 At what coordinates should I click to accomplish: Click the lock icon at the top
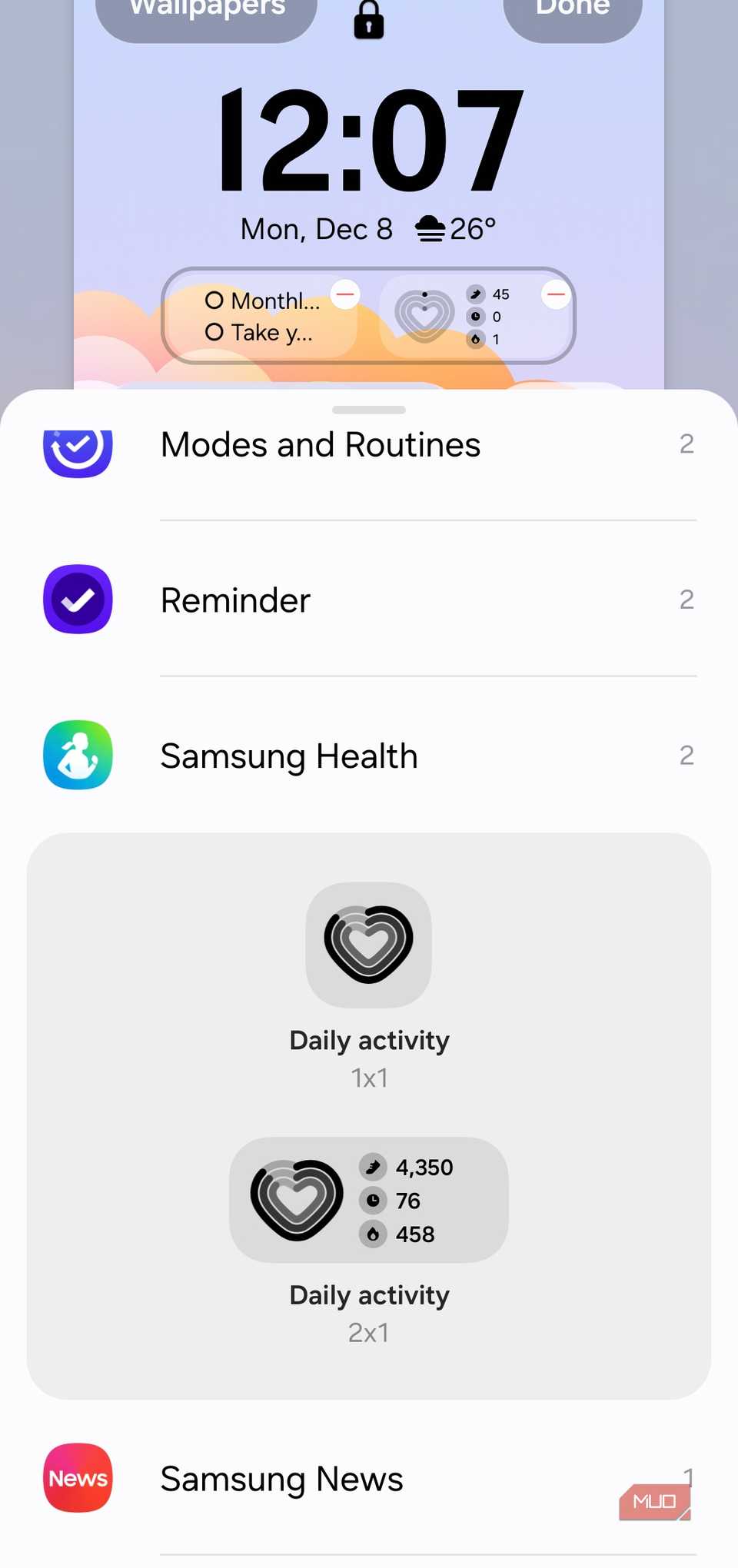pos(368,21)
